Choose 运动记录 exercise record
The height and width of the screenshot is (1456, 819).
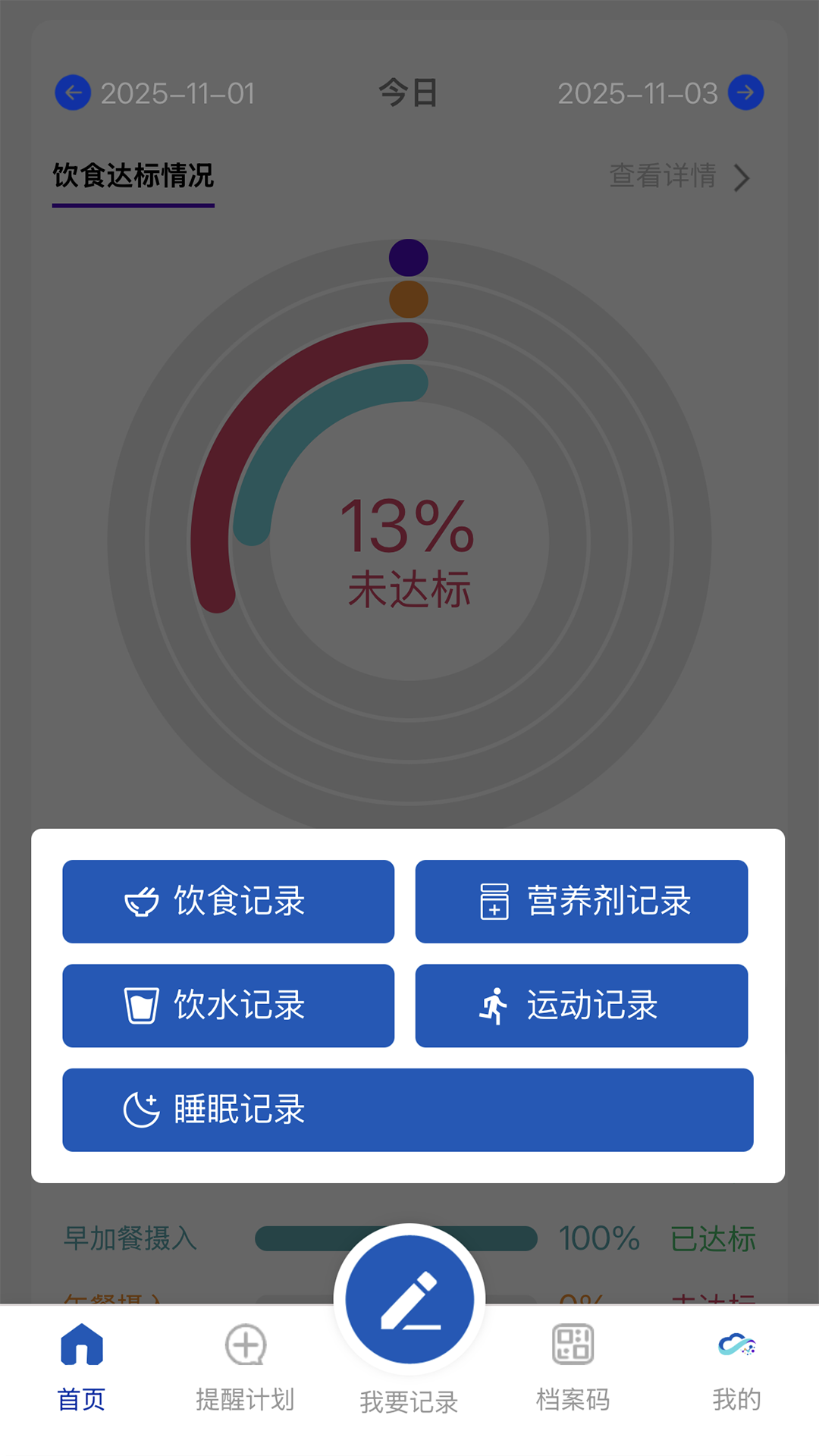(x=581, y=1006)
